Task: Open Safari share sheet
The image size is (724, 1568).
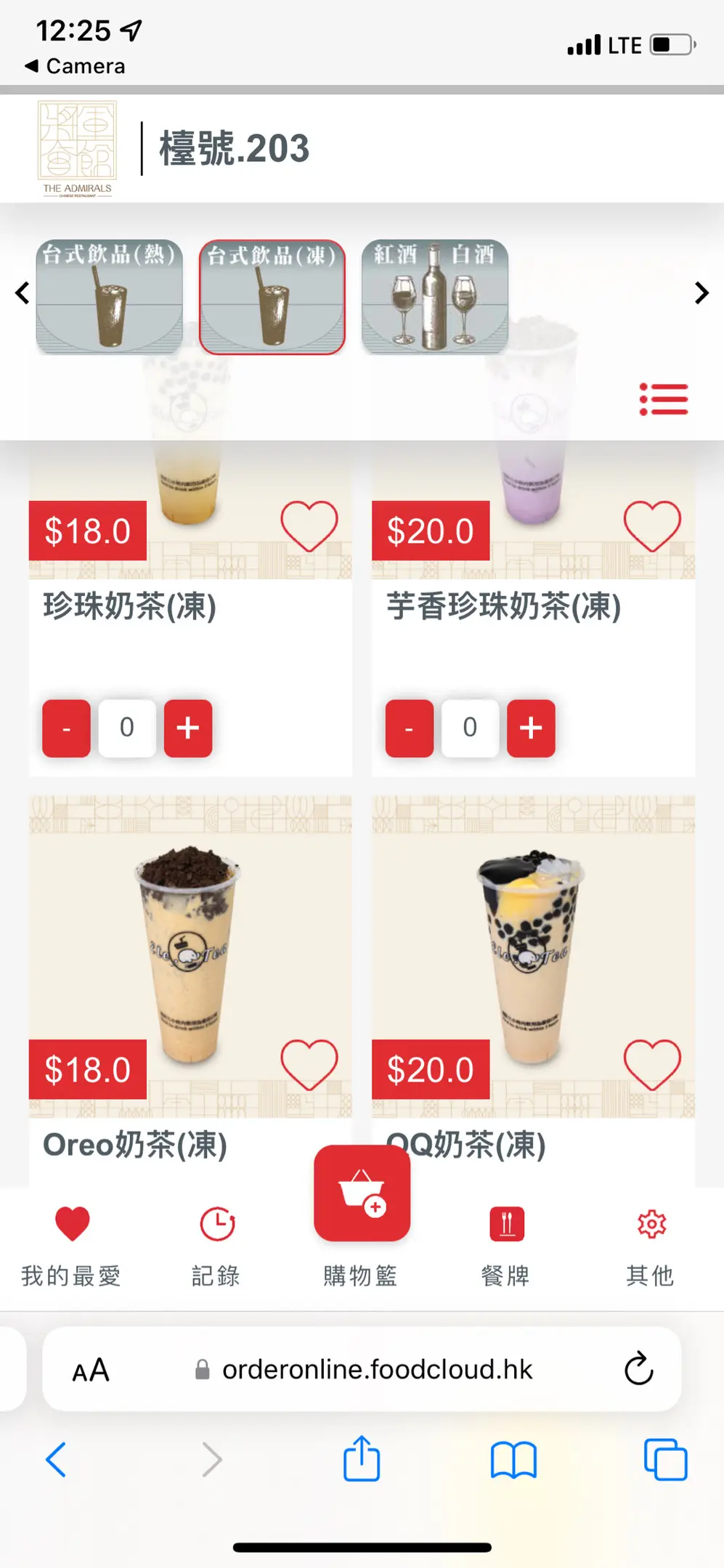Action: click(362, 1459)
